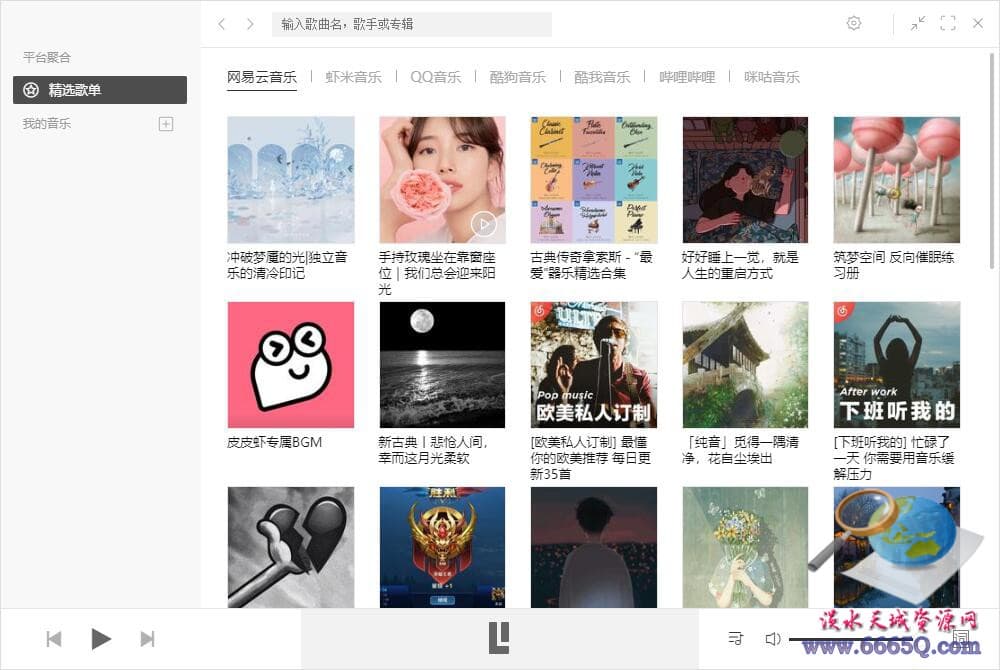The image size is (1000, 670).
Task: Close the app window
Action: tap(978, 23)
